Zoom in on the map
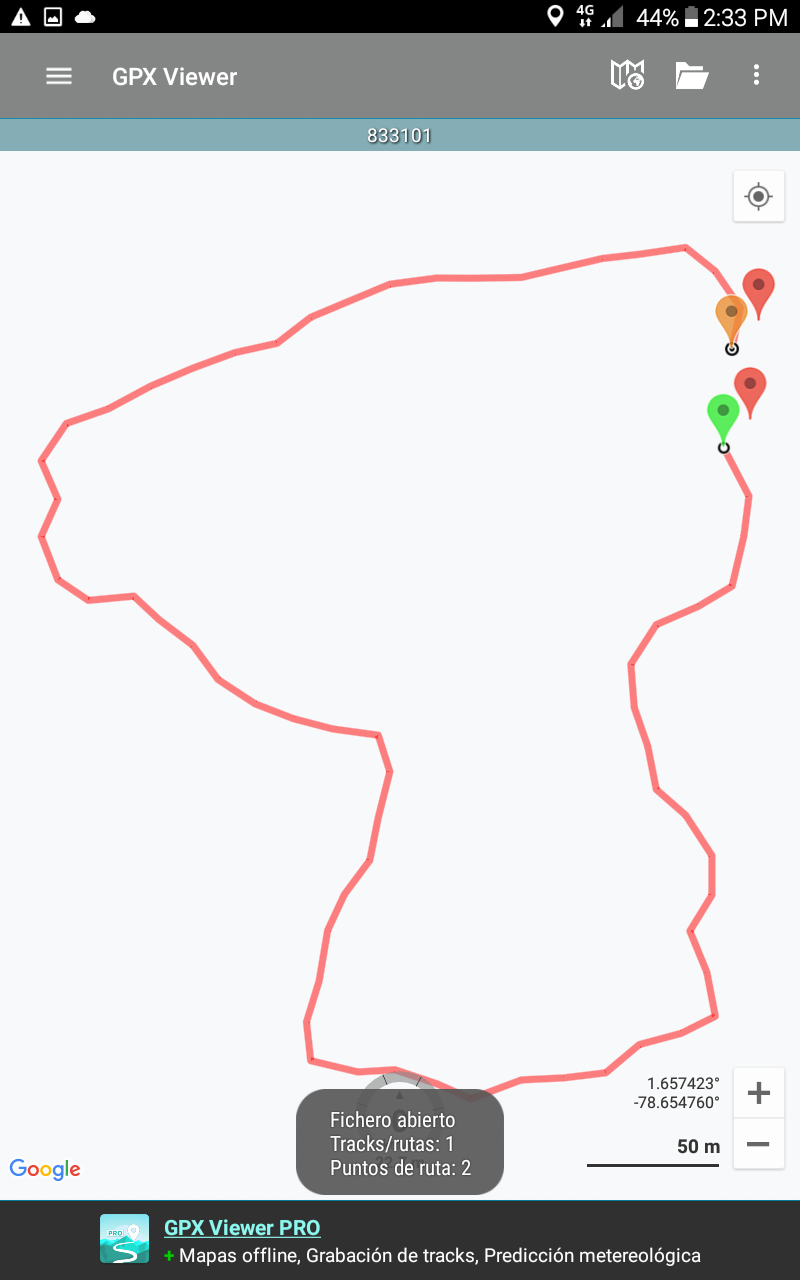The width and height of the screenshot is (800, 1280). [759, 1093]
